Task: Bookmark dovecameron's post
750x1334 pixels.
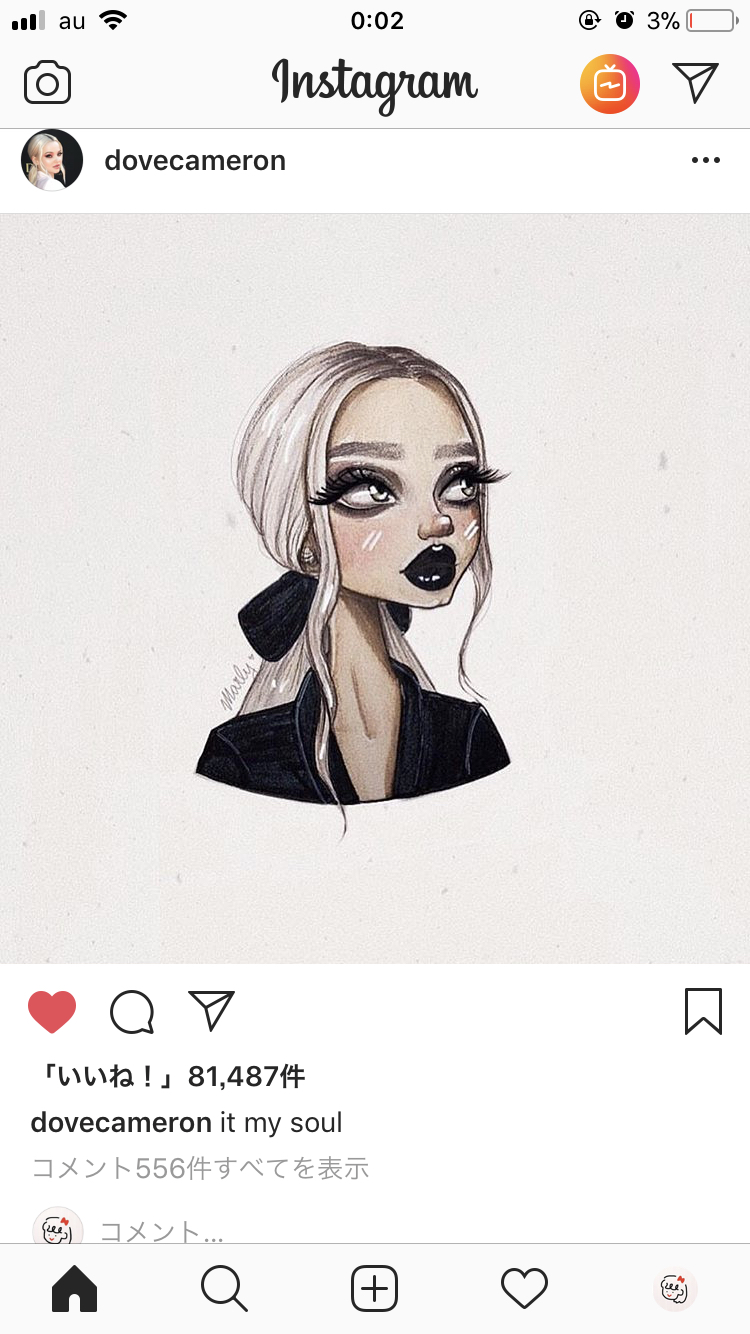Action: pyautogui.click(x=703, y=1011)
